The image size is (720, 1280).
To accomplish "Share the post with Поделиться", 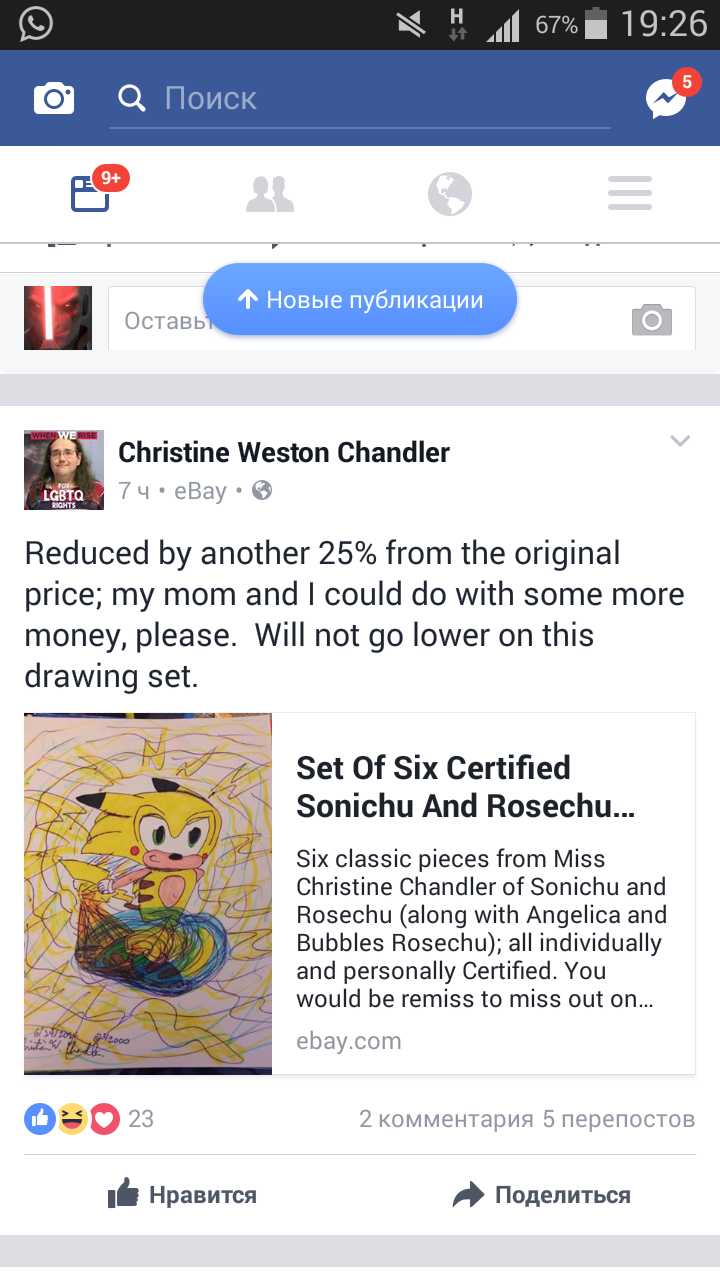I will (541, 1194).
